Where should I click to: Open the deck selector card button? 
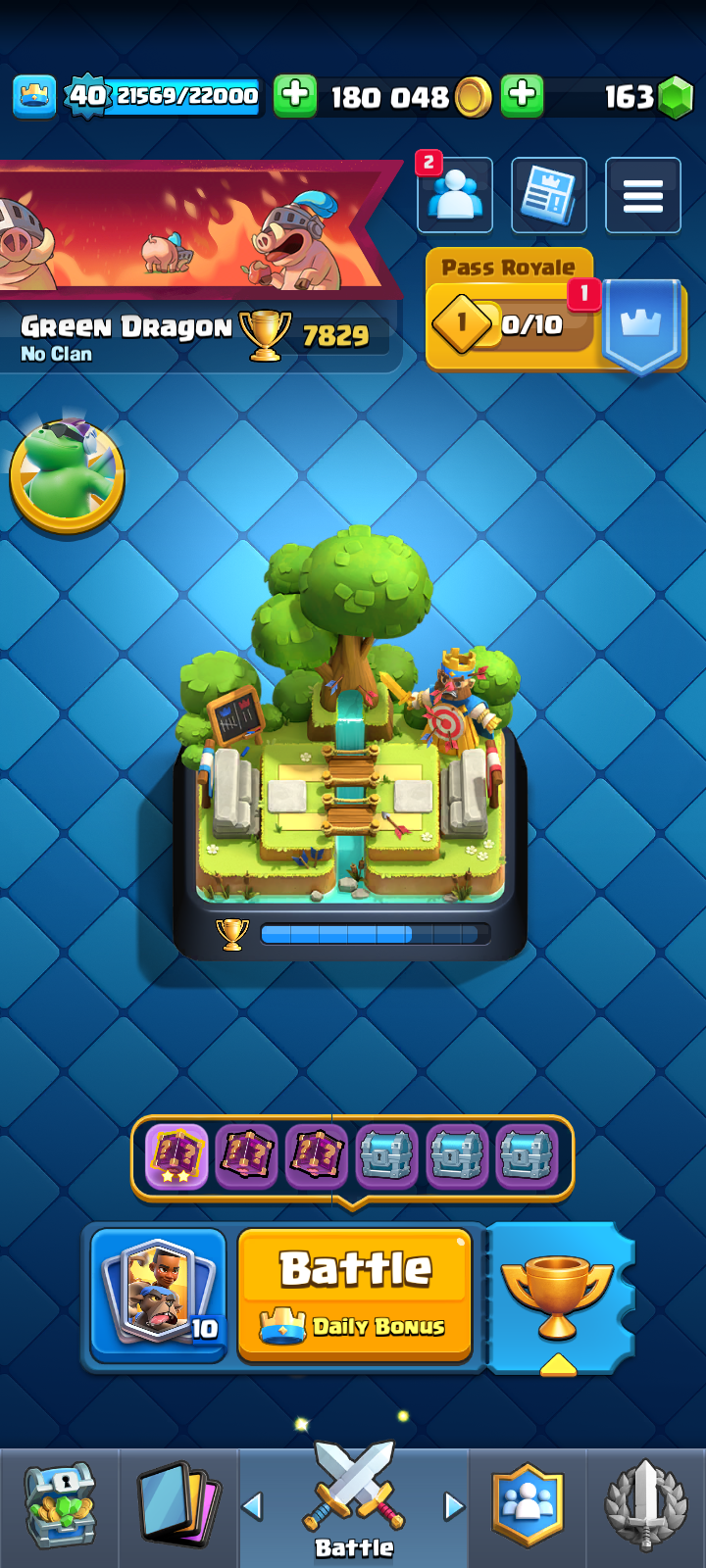(160, 1296)
